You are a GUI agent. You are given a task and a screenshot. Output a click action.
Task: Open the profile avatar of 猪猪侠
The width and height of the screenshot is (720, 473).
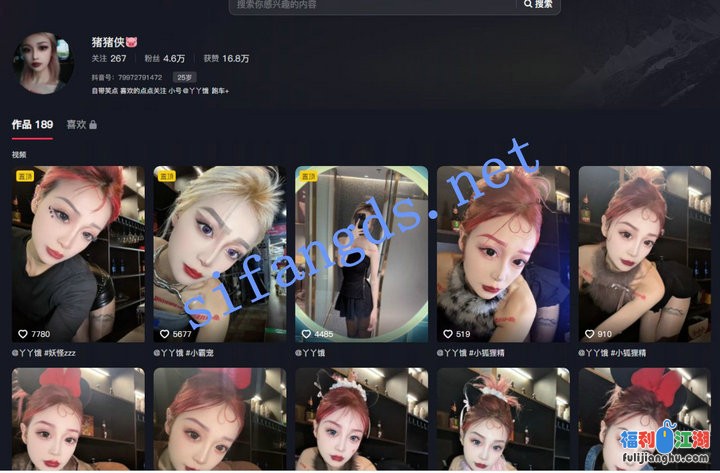click(42, 64)
